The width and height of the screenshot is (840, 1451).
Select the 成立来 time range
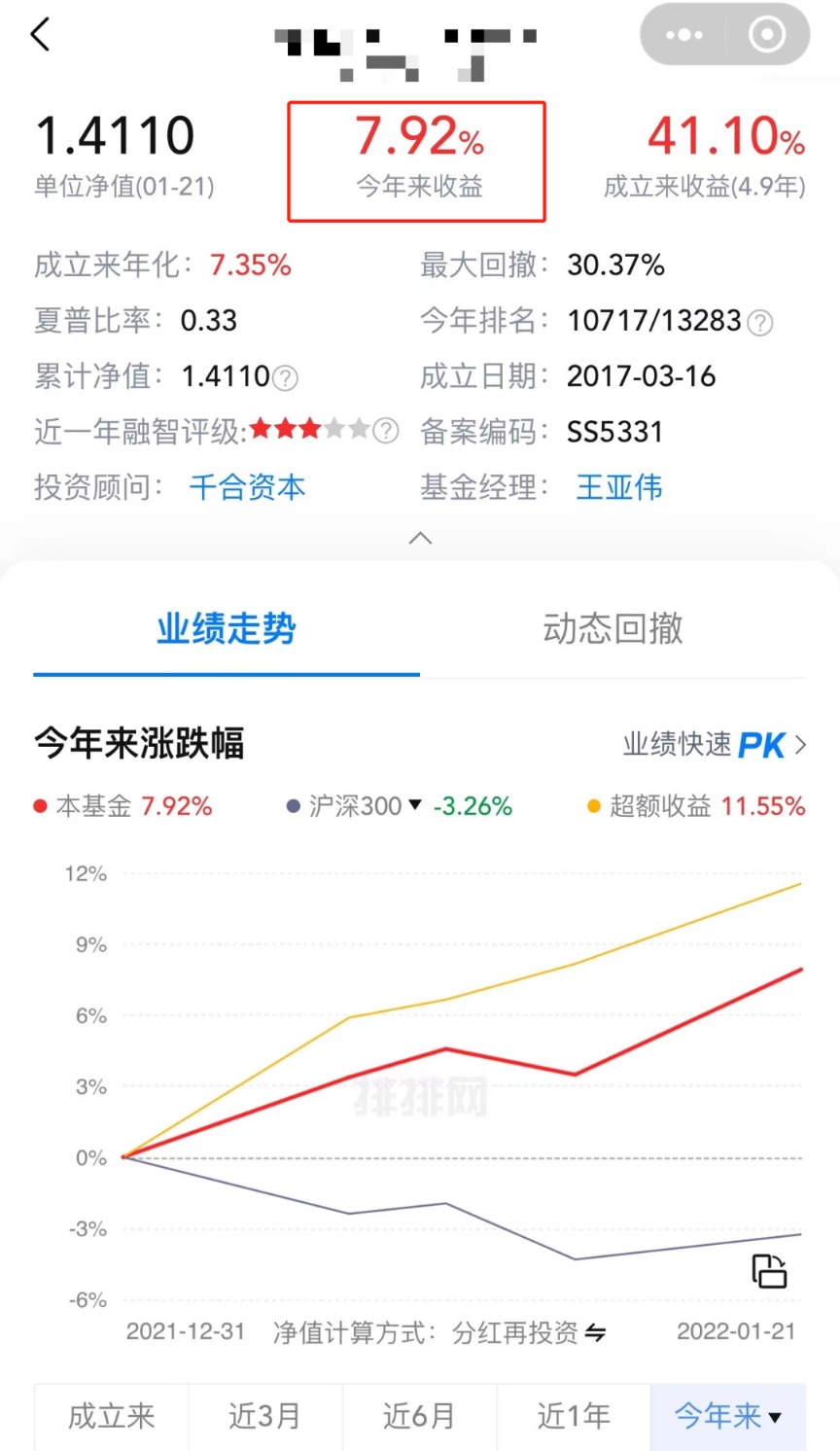(x=112, y=1416)
